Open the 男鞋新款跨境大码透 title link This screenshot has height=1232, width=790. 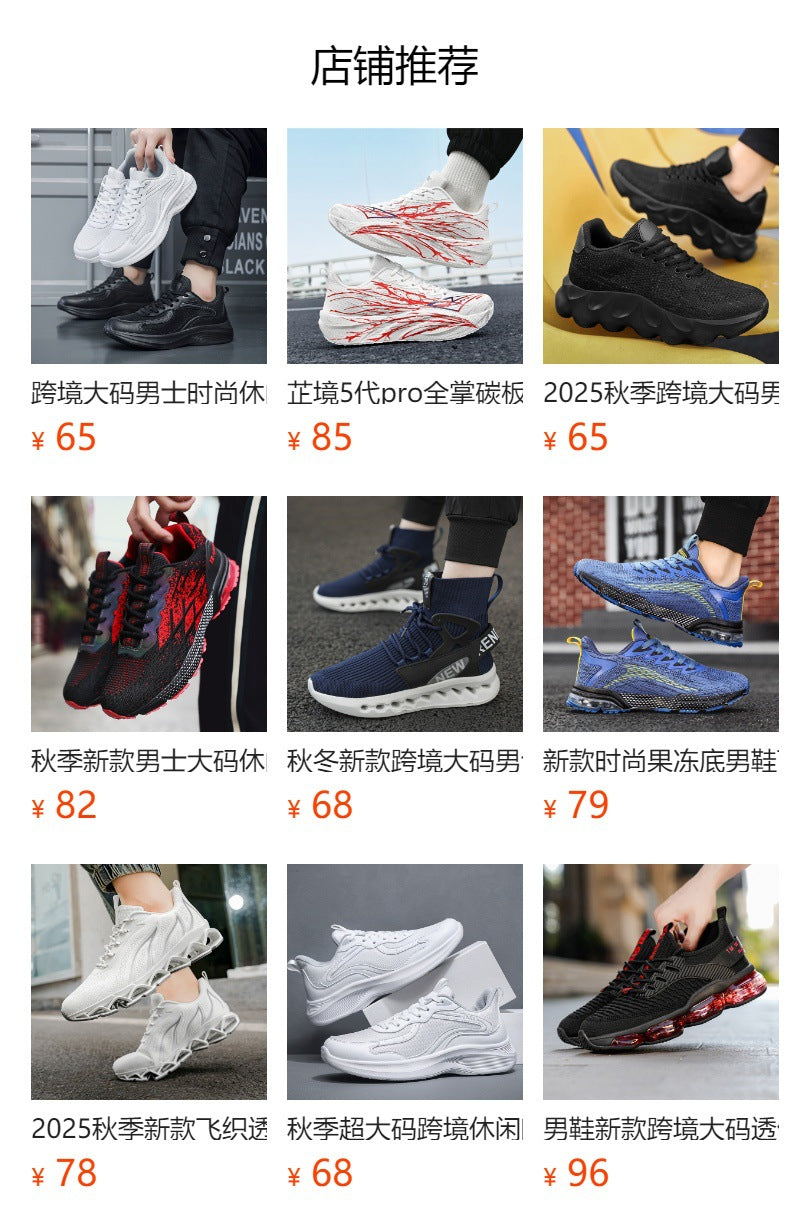point(660,1126)
